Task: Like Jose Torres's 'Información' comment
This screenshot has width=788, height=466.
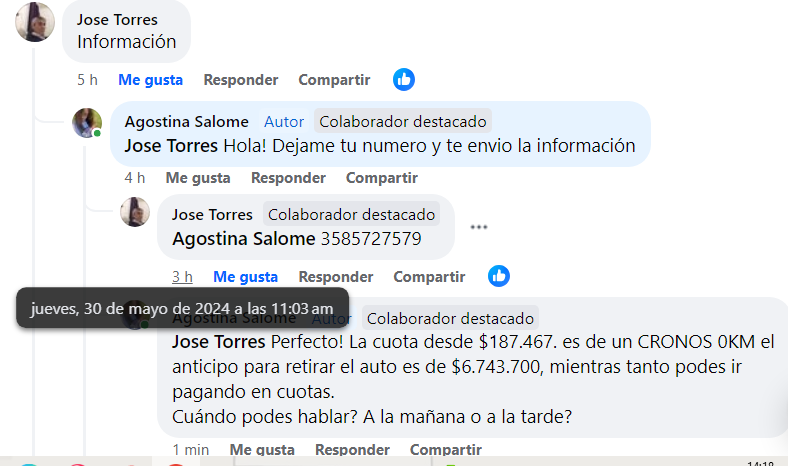Action: click(150, 80)
